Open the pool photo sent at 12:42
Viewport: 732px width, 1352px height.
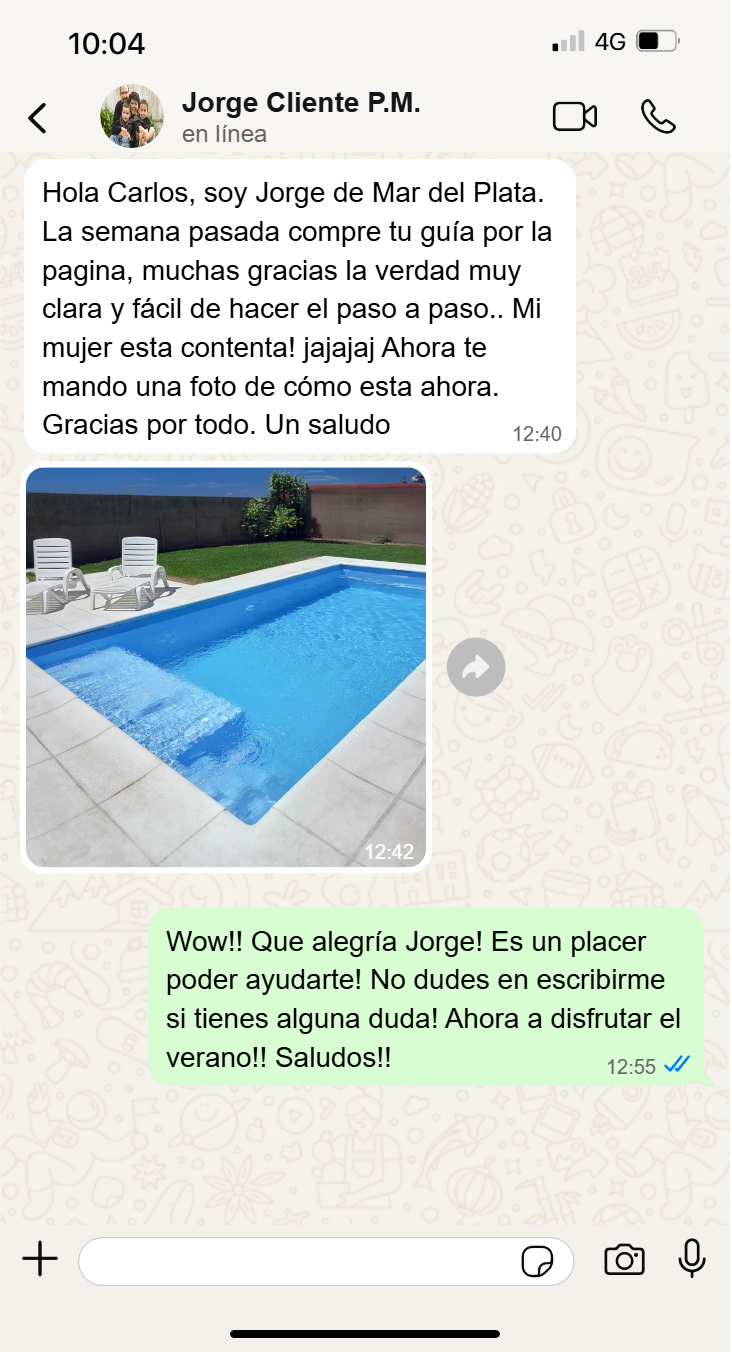226,666
